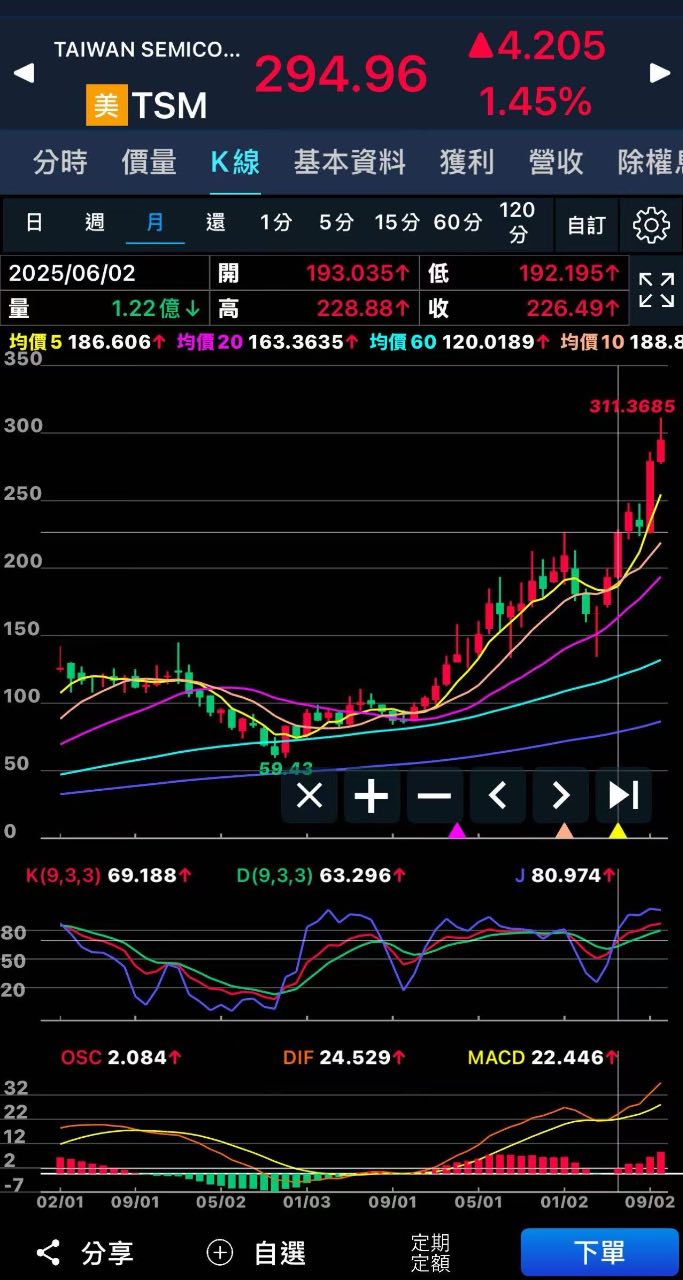The width and height of the screenshot is (683, 1280).
Task: Open 自訂 custom period setting
Action: (586, 225)
